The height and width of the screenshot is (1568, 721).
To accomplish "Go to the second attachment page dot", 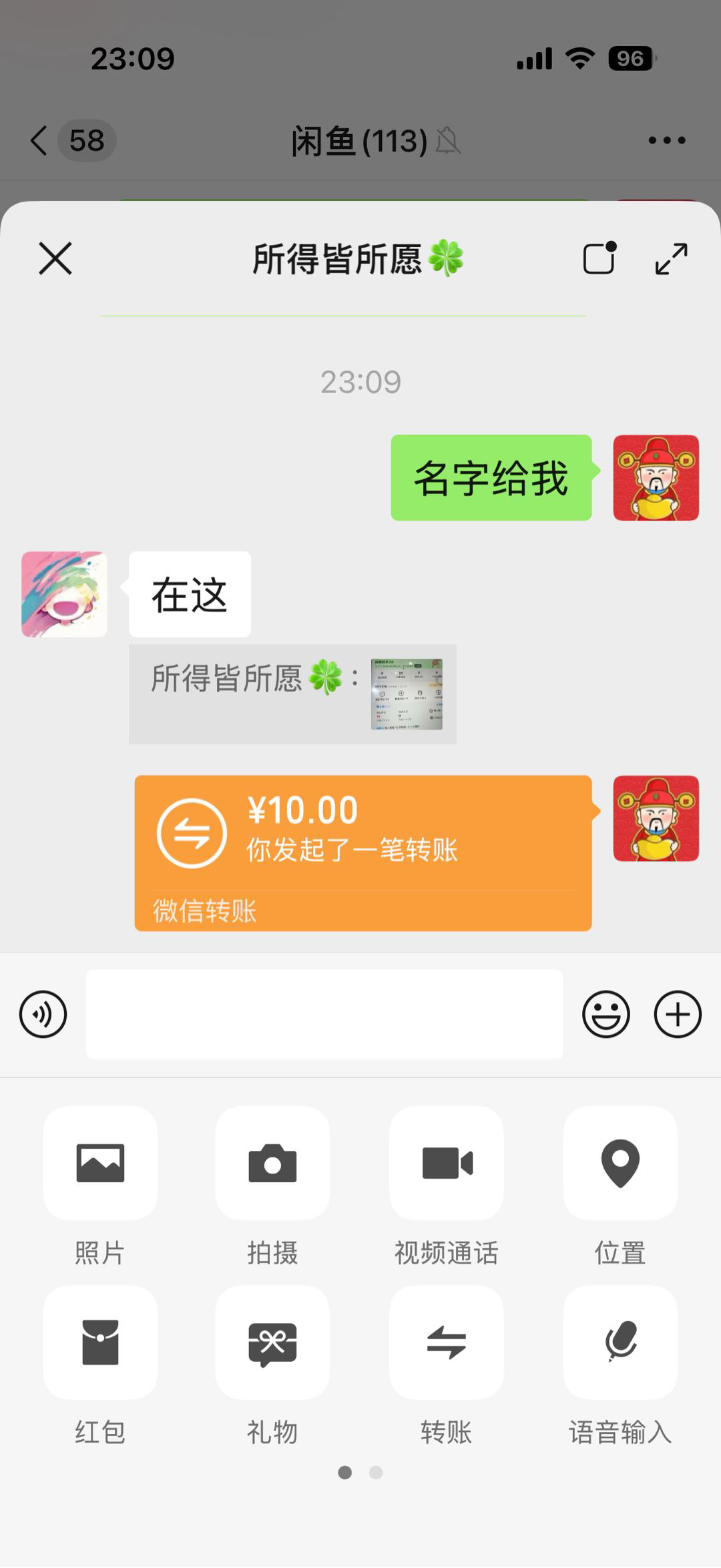I will click(x=376, y=1472).
